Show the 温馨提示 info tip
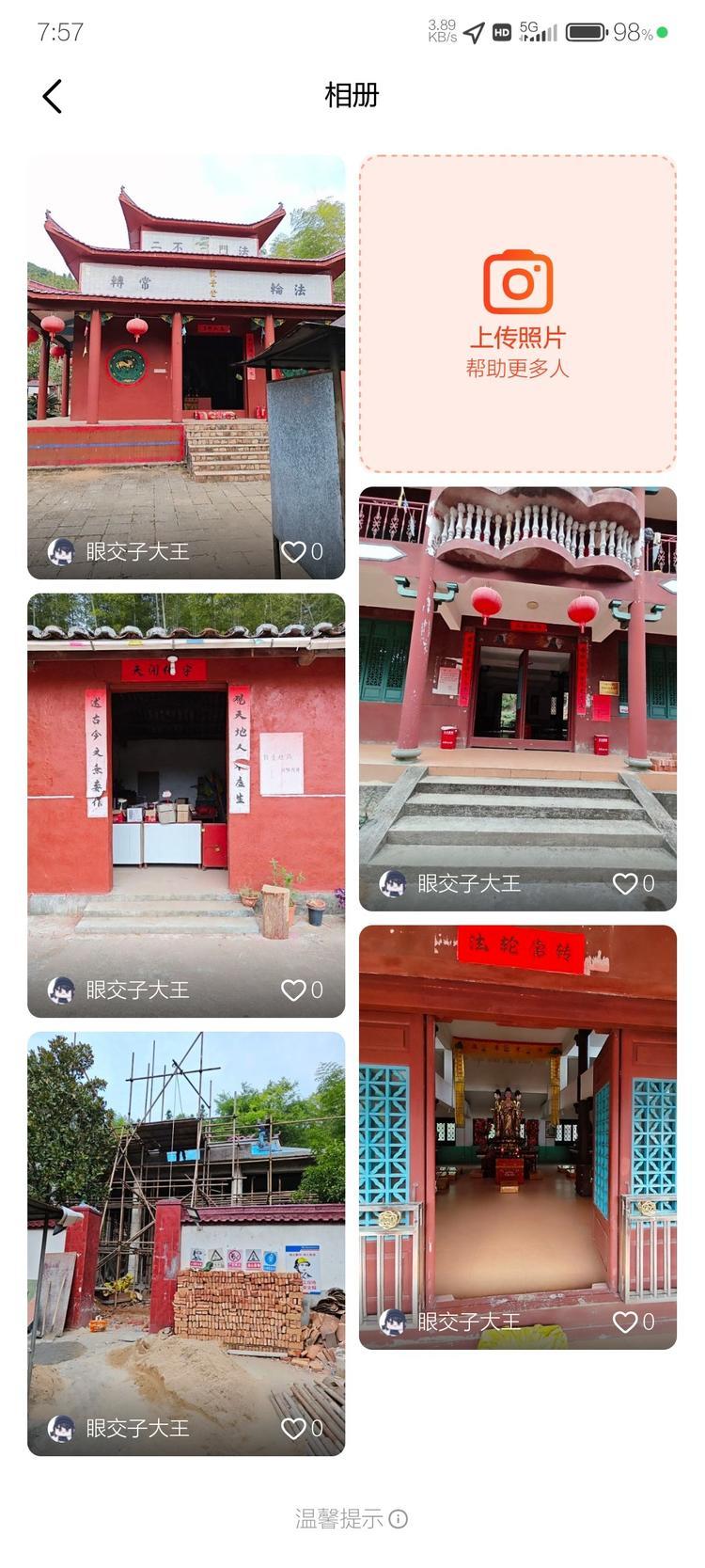Image resolution: width=705 pixels, height=1568 pixels. pos(352,1518)
